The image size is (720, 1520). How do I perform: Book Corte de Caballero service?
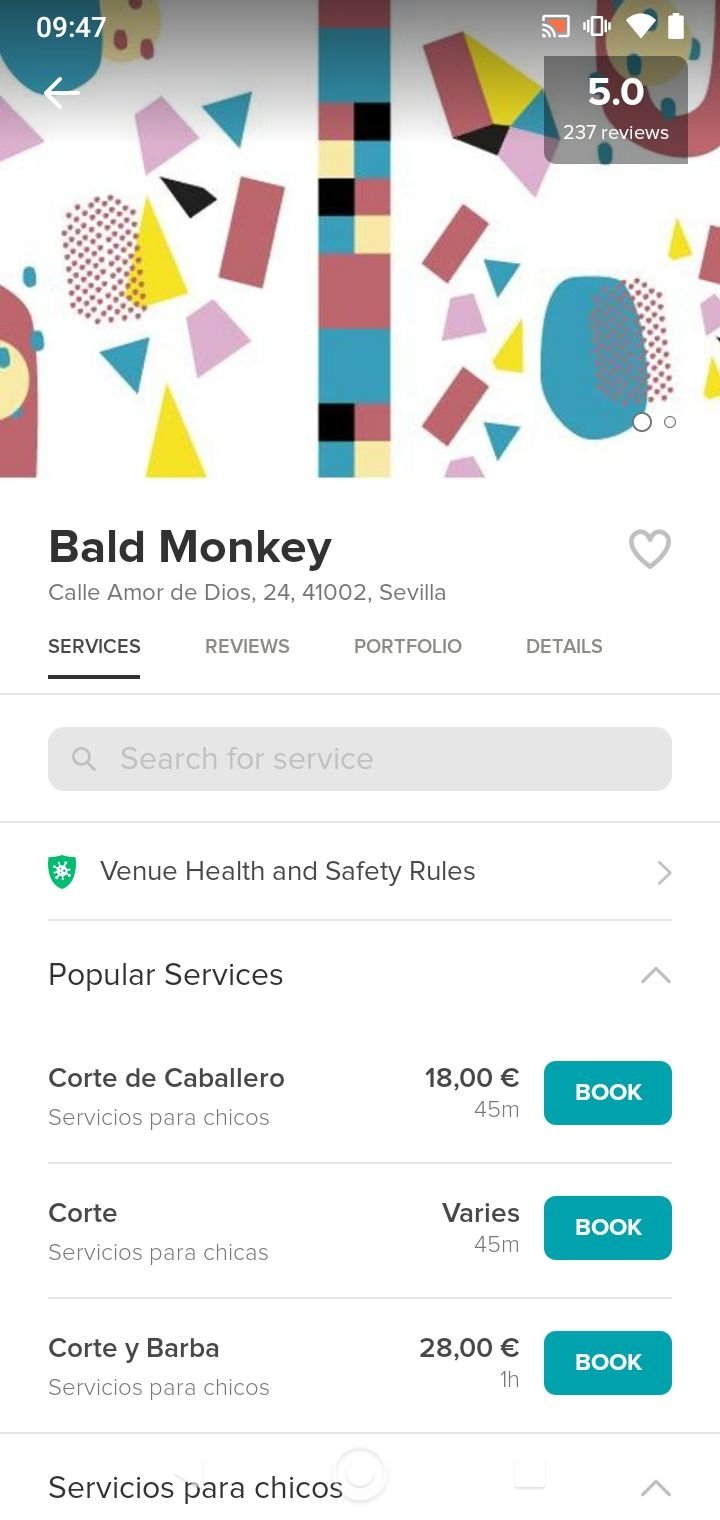(x=607, y=1093)
